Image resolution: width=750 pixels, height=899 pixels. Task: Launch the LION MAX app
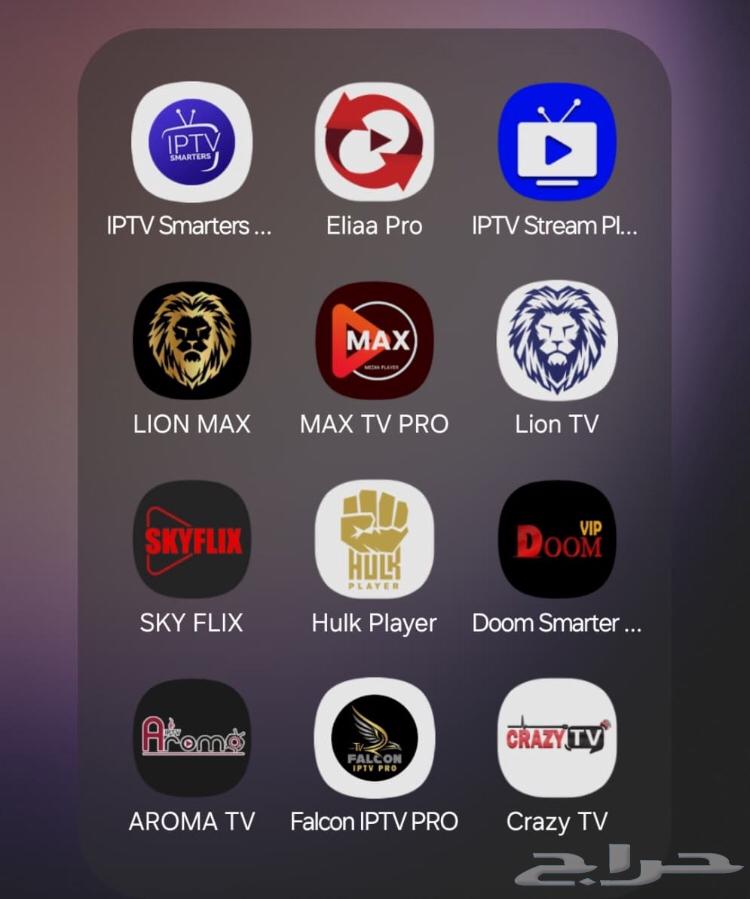pyautogui.click(x=192, y=341)
